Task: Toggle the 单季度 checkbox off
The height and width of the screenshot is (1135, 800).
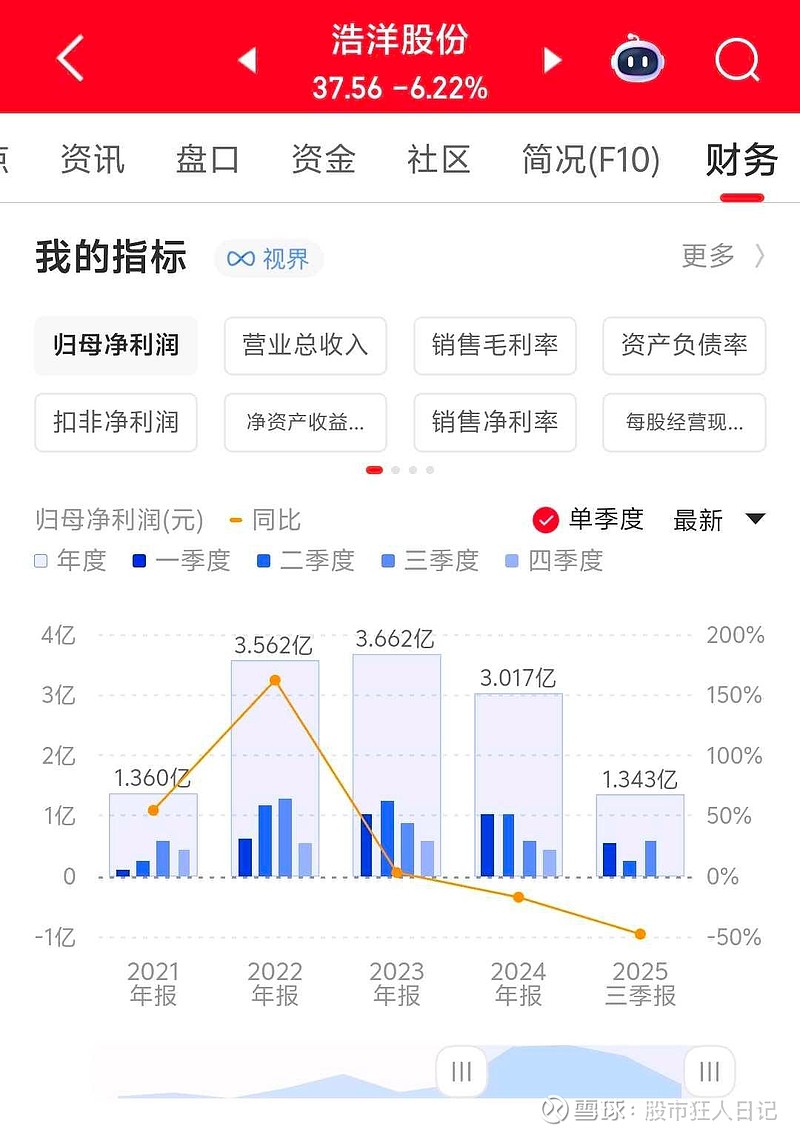Action: (545, 520)
